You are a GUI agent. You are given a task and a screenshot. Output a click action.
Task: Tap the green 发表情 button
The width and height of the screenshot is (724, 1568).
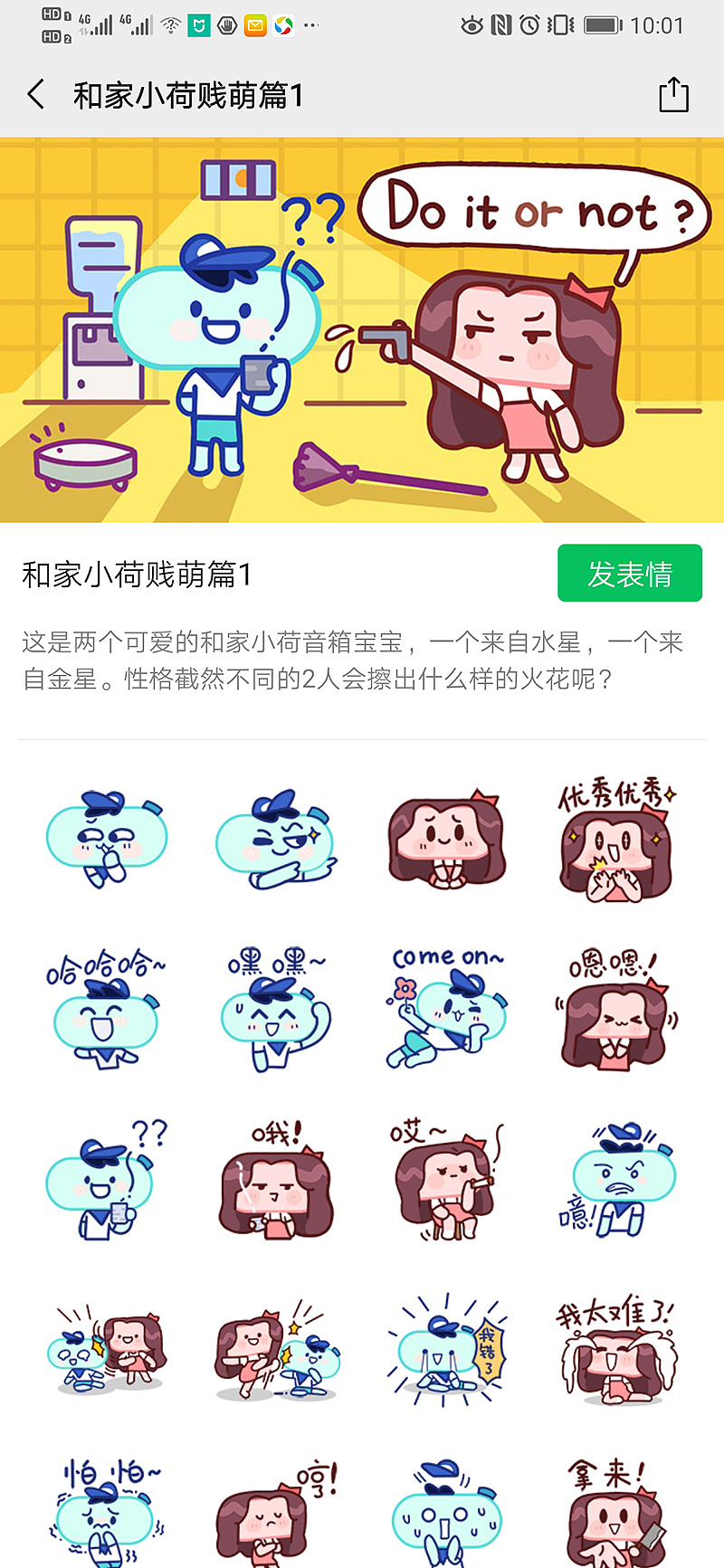click(630, 573)
